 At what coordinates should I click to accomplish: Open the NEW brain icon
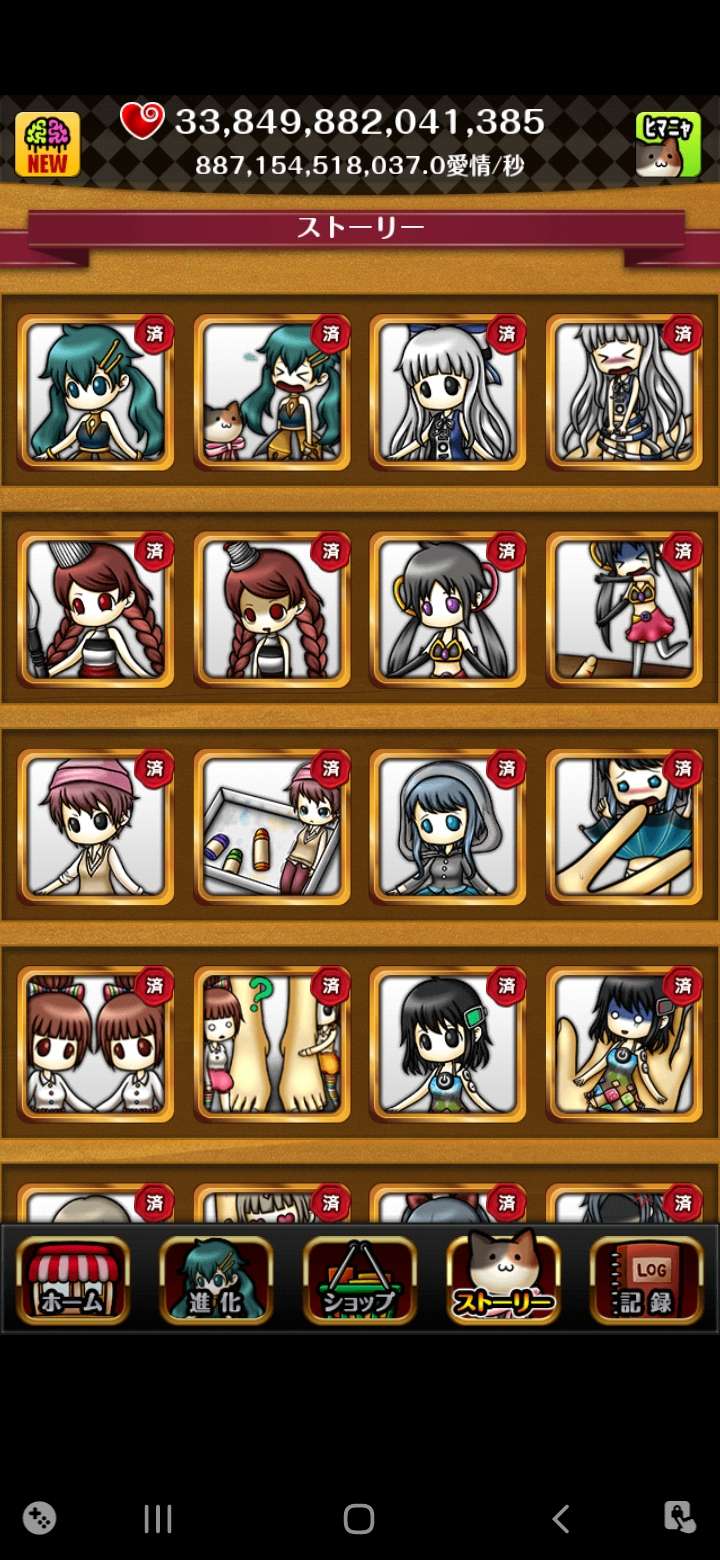click(47, 144)
